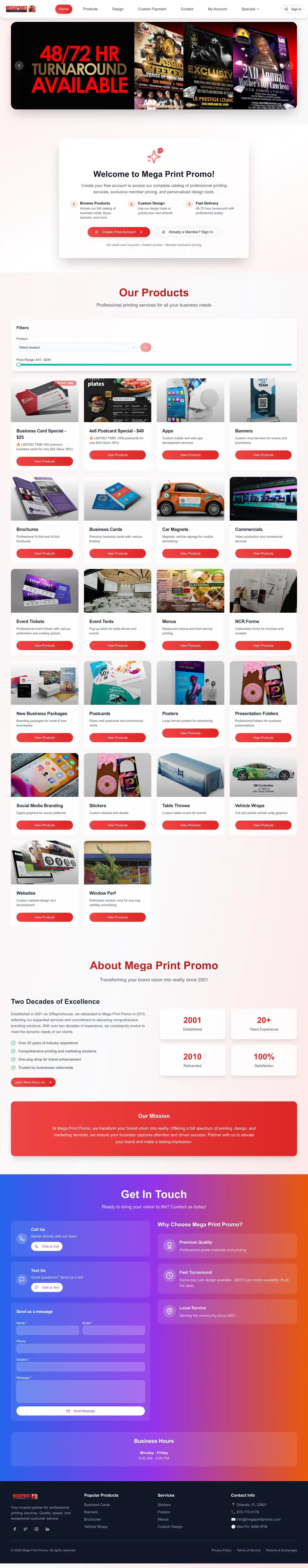Screen dimensions: 308x1568
Task: Adjust the Price Range slider
Action: [x=19, y=365]
